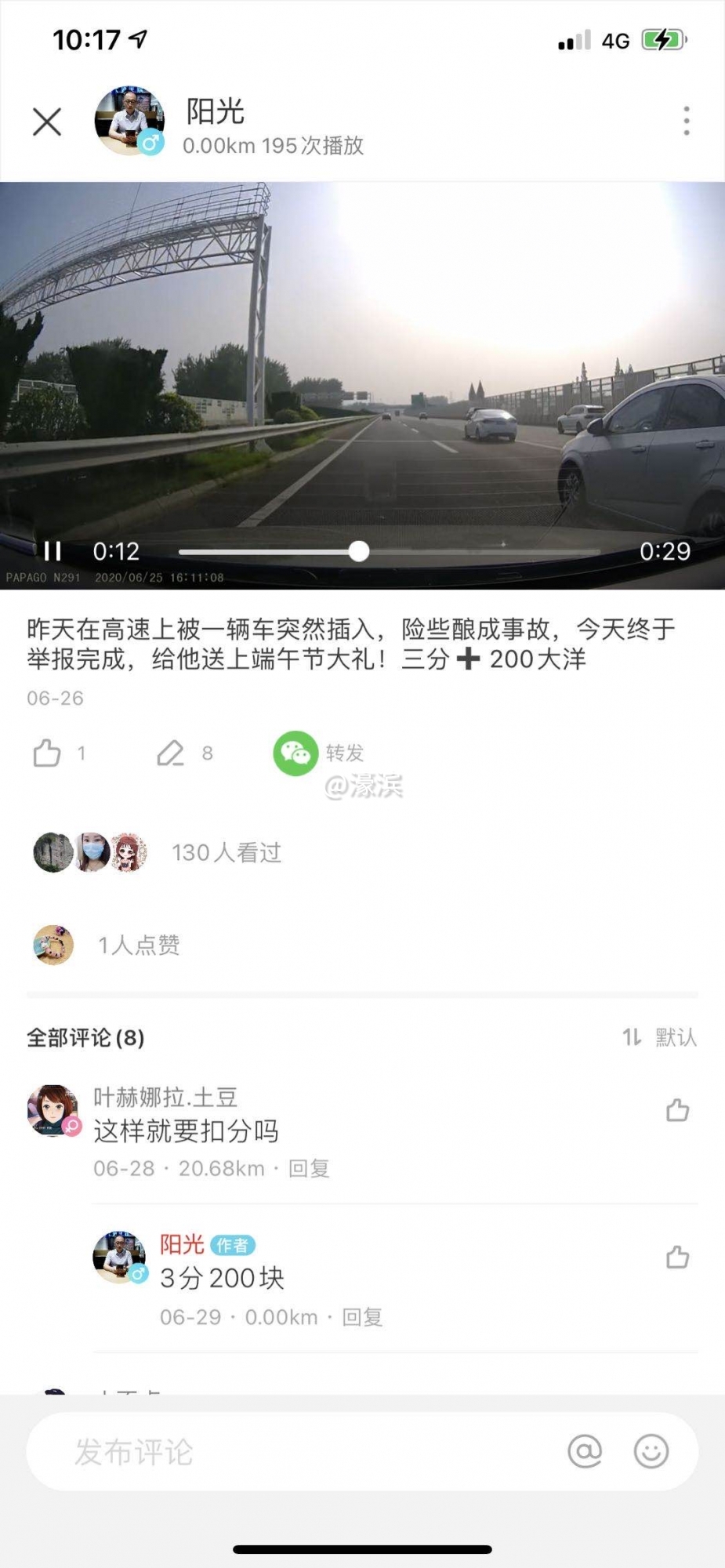Tap the thumbs-up like icon below the video
This screenshot has height=1568, width=725.
pos(47,752)
